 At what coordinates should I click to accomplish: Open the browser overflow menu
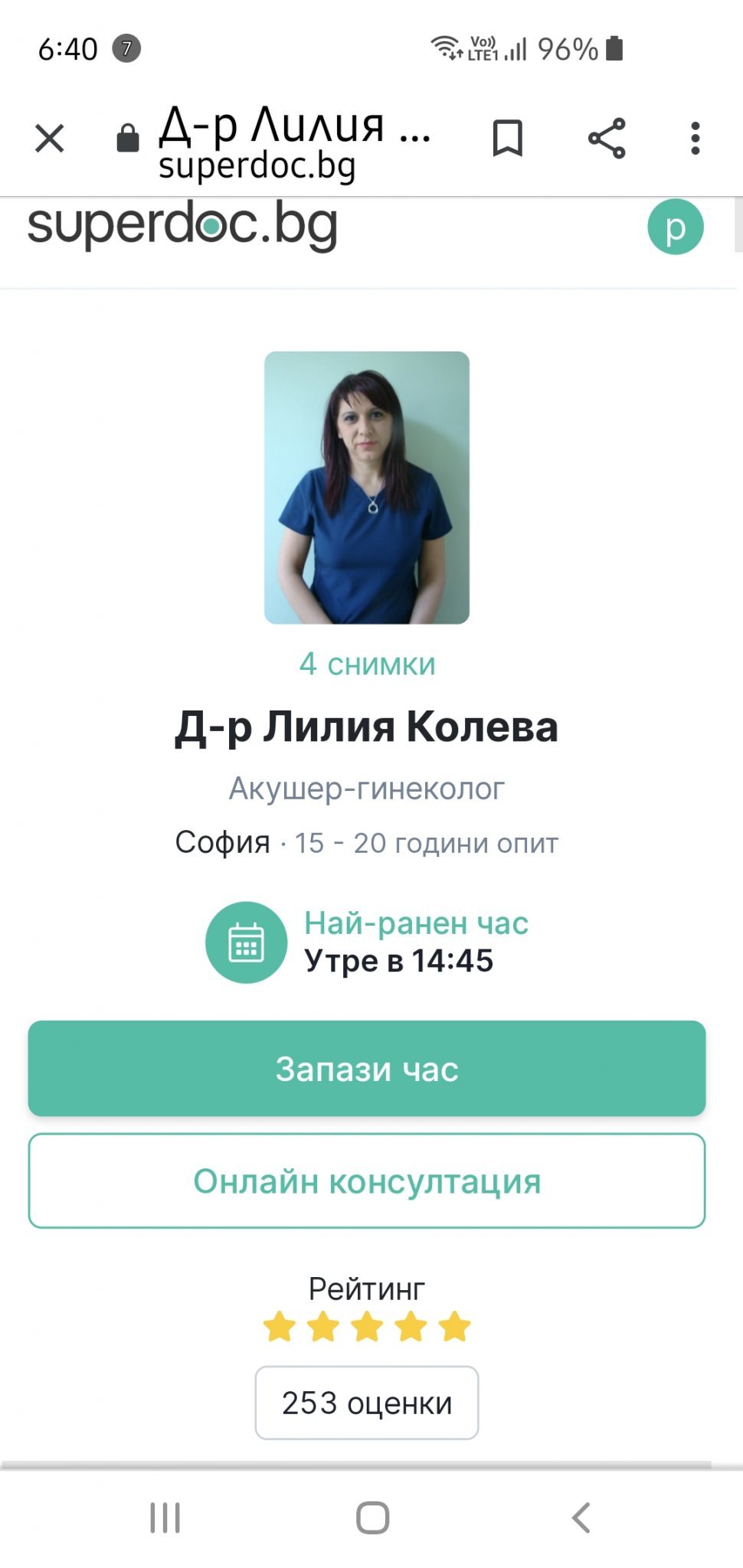click(695, 139)
